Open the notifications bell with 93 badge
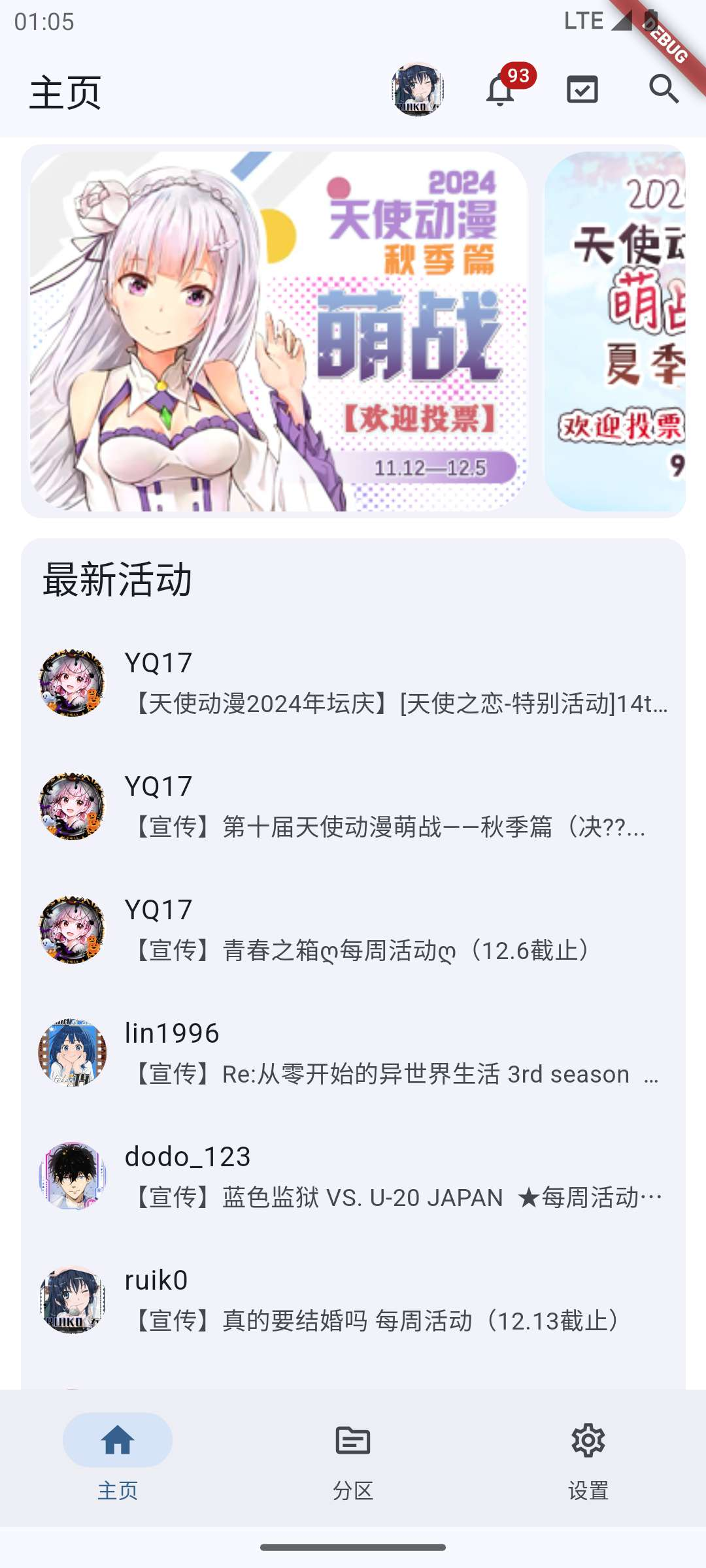Screen dimensions: 706x1568 click(501, 90)
